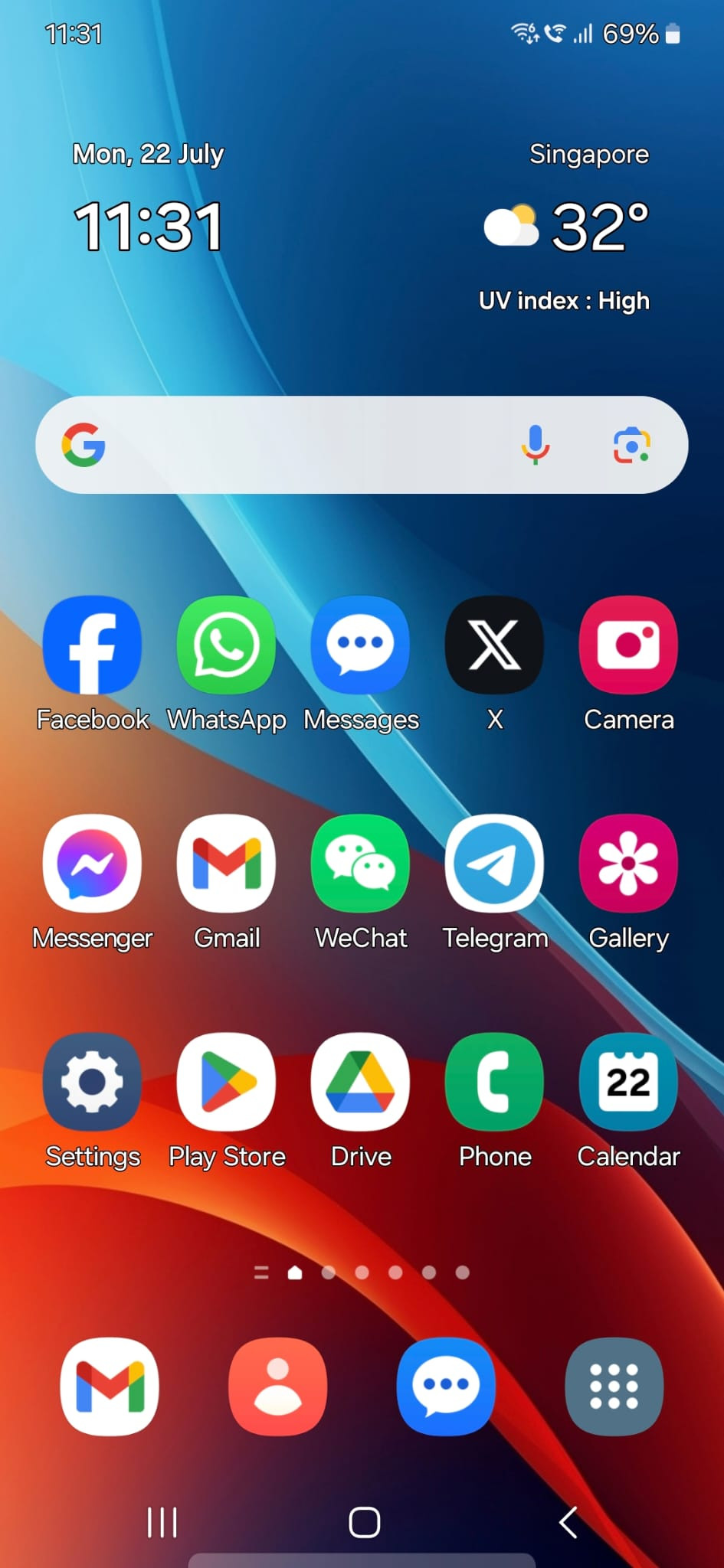Open recent apps from the navigation bar
Image resolution: width=724 pixels, height=1568 pixels.
click(162, 1522)
